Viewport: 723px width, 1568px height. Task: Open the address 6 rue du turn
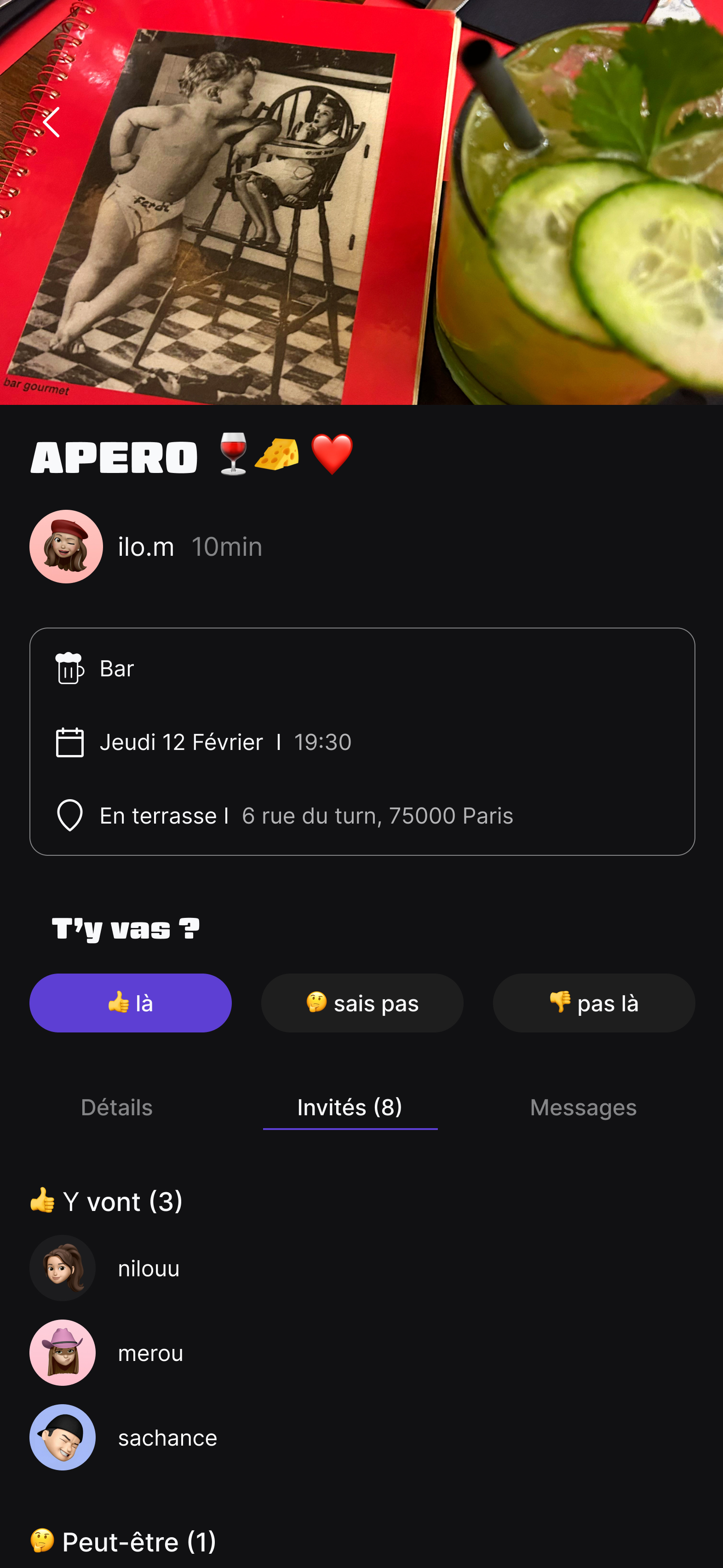(x=377, y=816)
